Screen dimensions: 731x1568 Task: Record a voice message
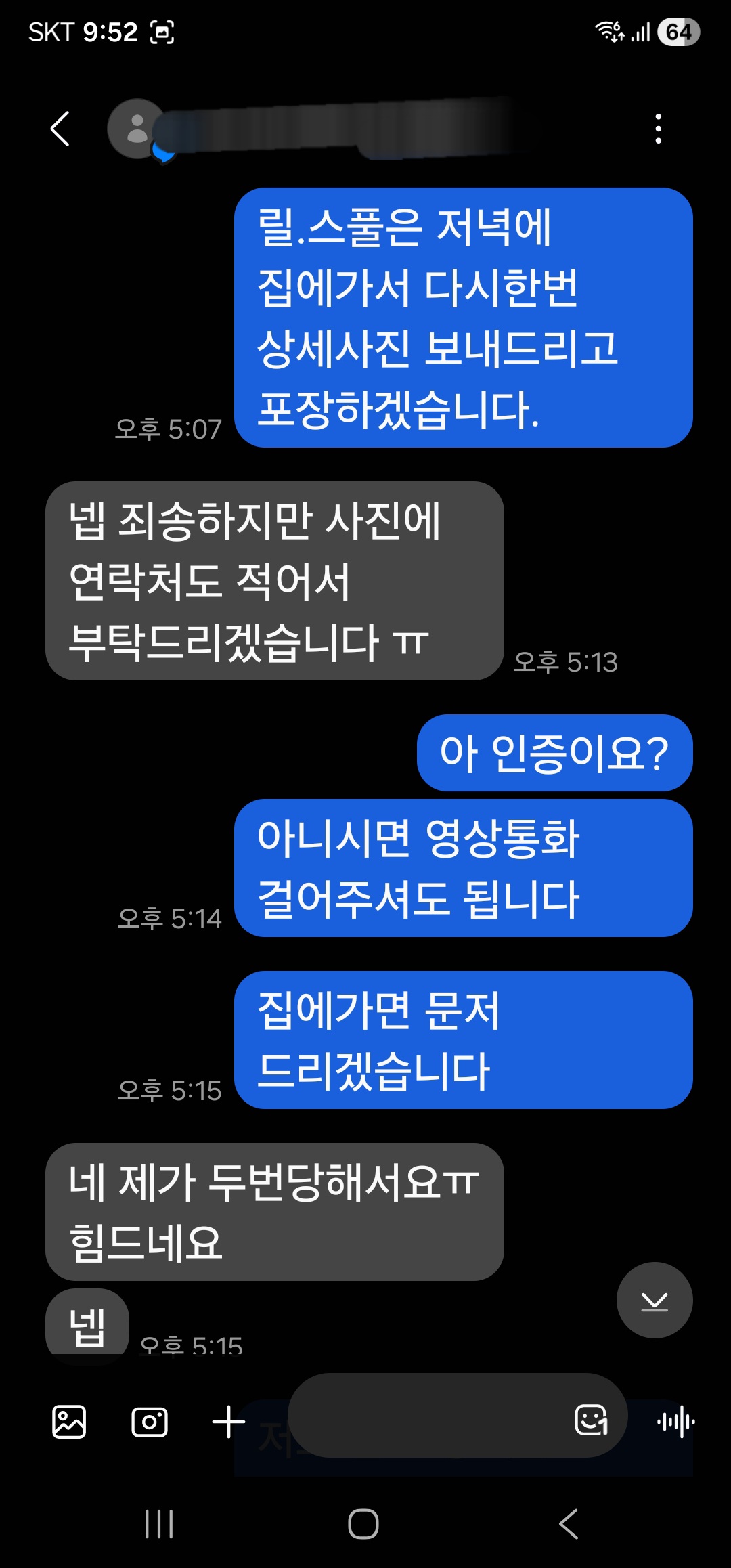[x=675, y=1421]
